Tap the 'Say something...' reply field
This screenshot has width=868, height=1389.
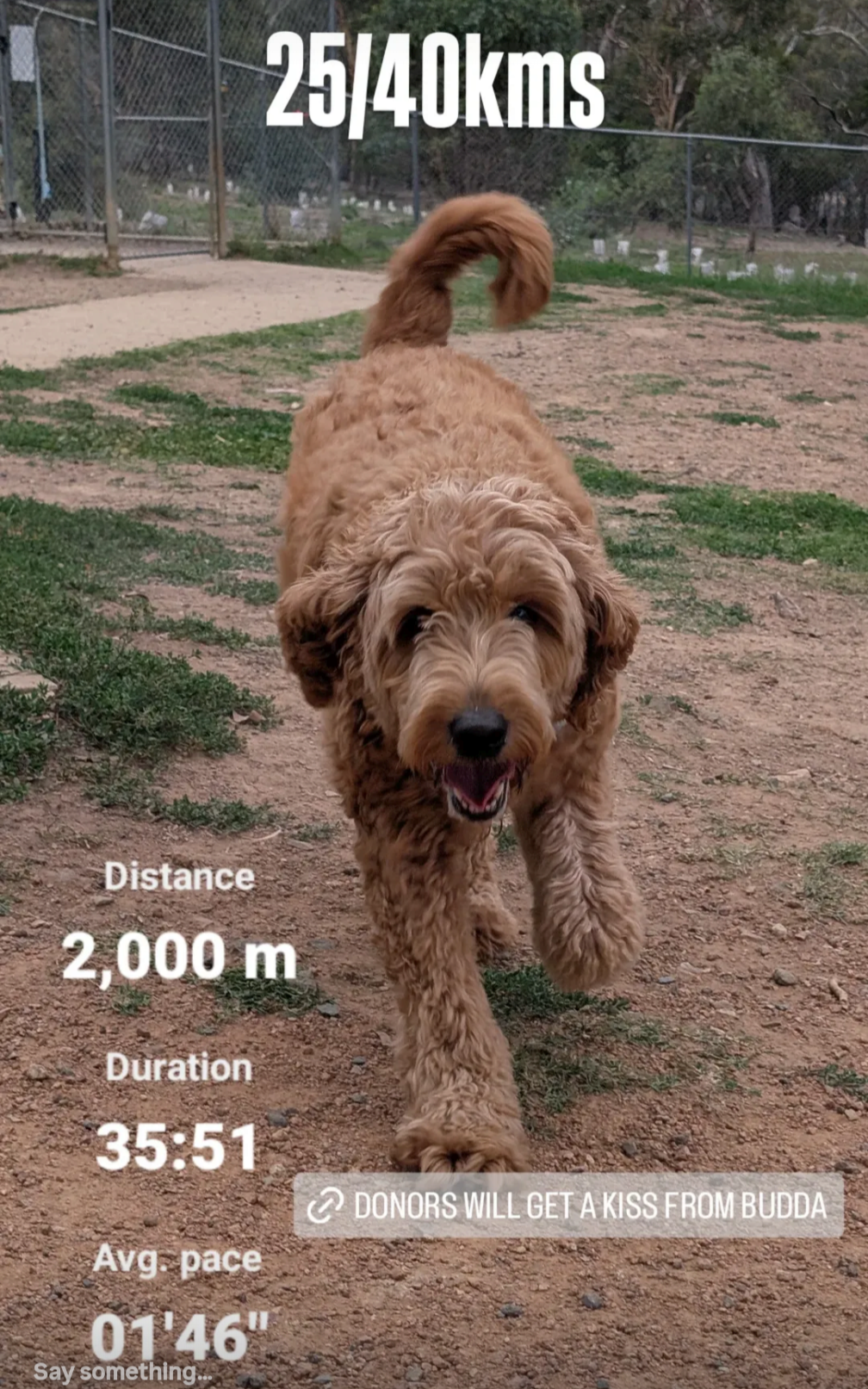(121, 1372)
